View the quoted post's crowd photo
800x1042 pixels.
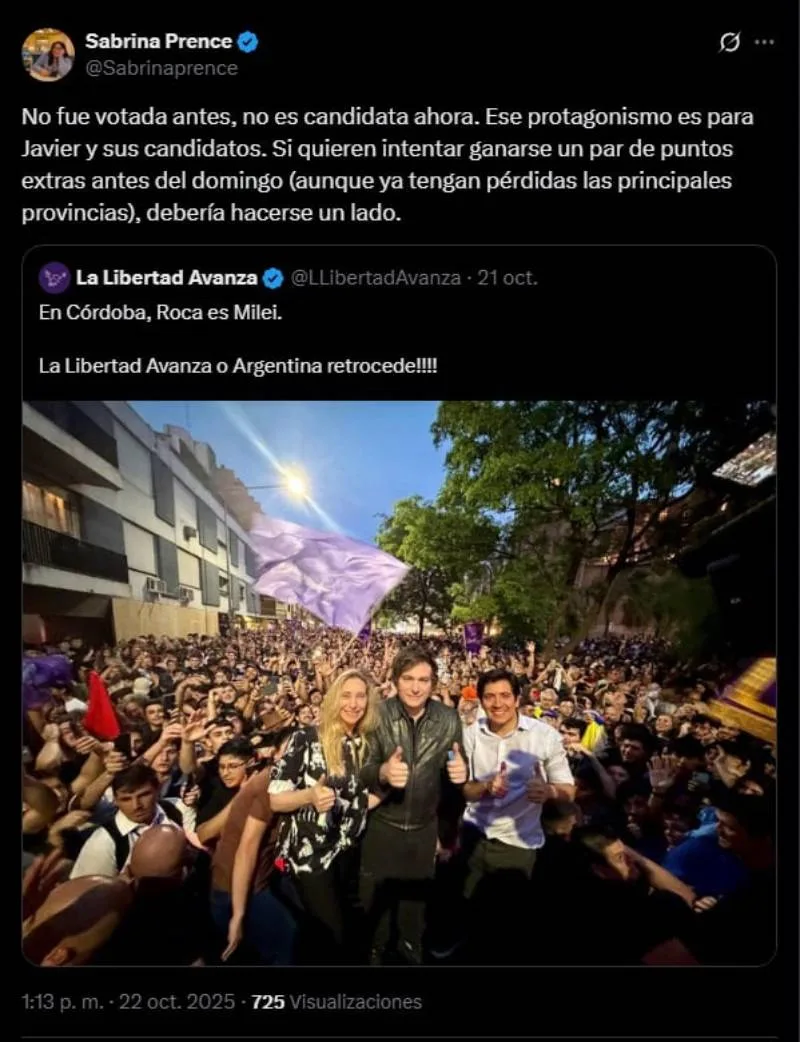(398, 683)
